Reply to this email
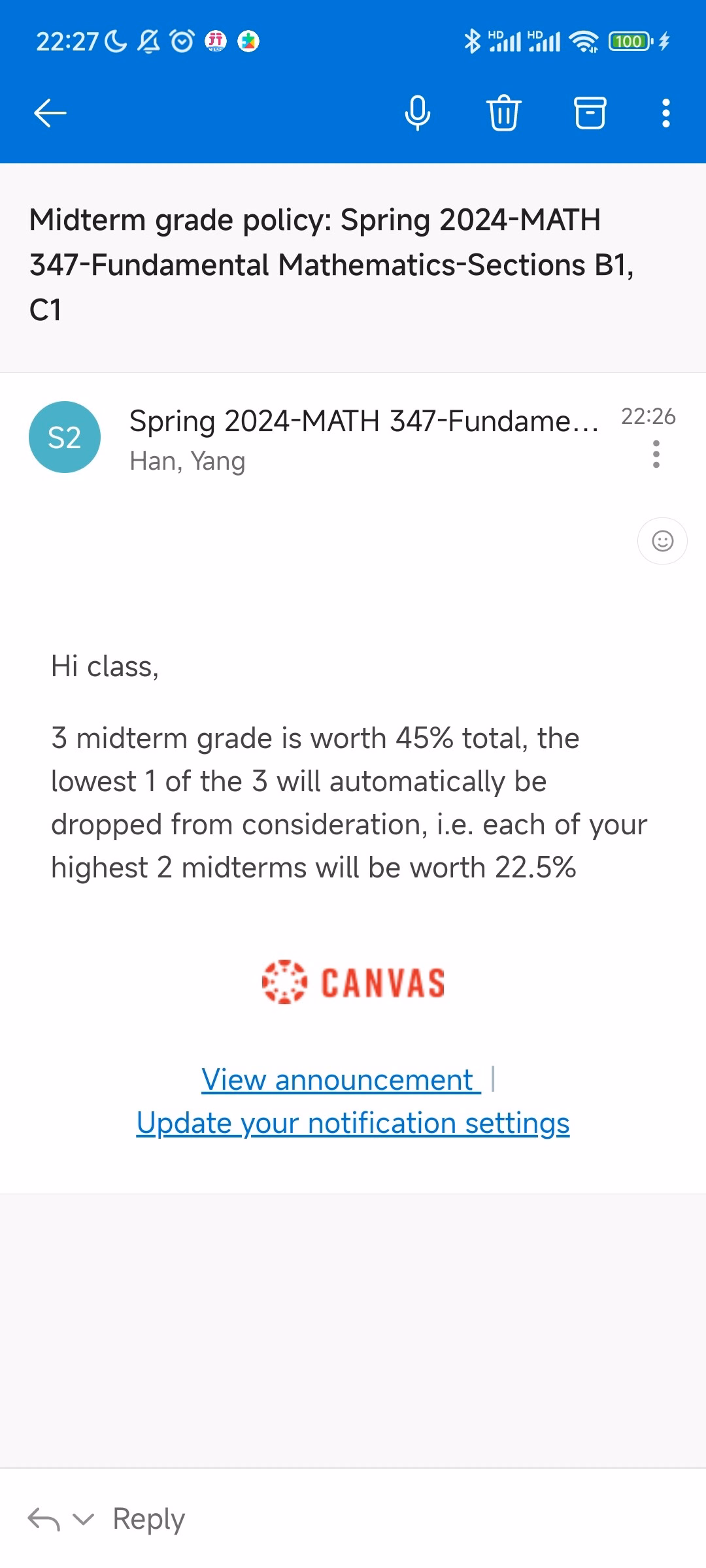706x1568 pixels. tap(149, 1519)
